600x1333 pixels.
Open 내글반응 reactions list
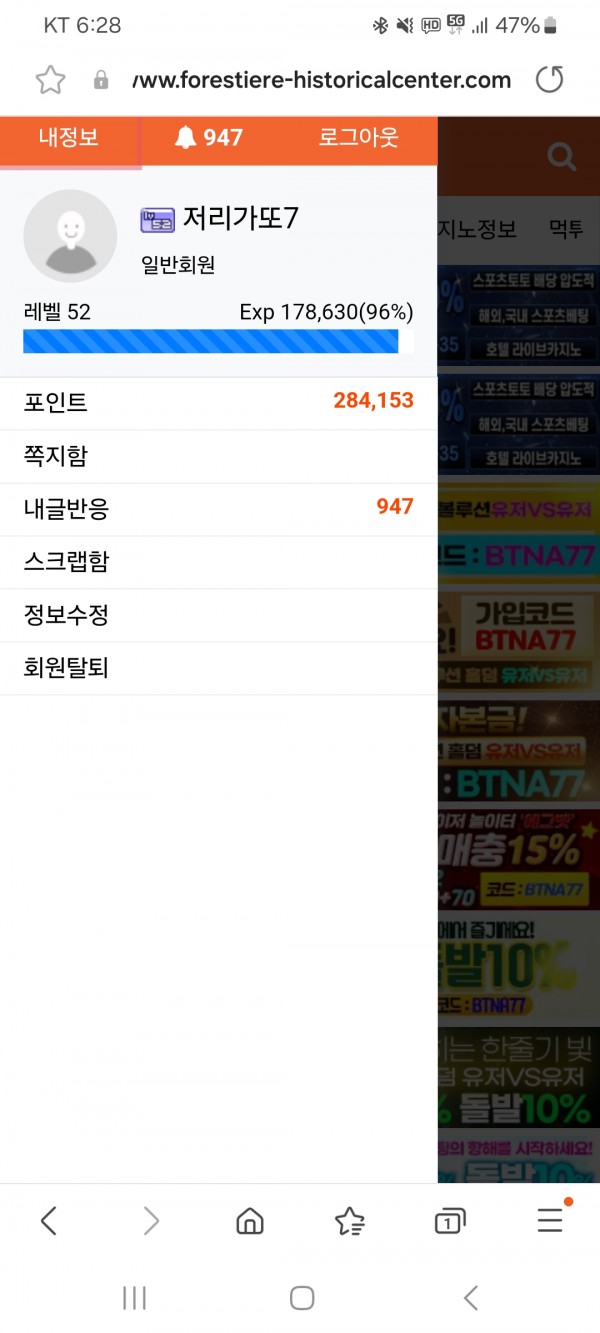pyautogui.click(x=218, y=509)
